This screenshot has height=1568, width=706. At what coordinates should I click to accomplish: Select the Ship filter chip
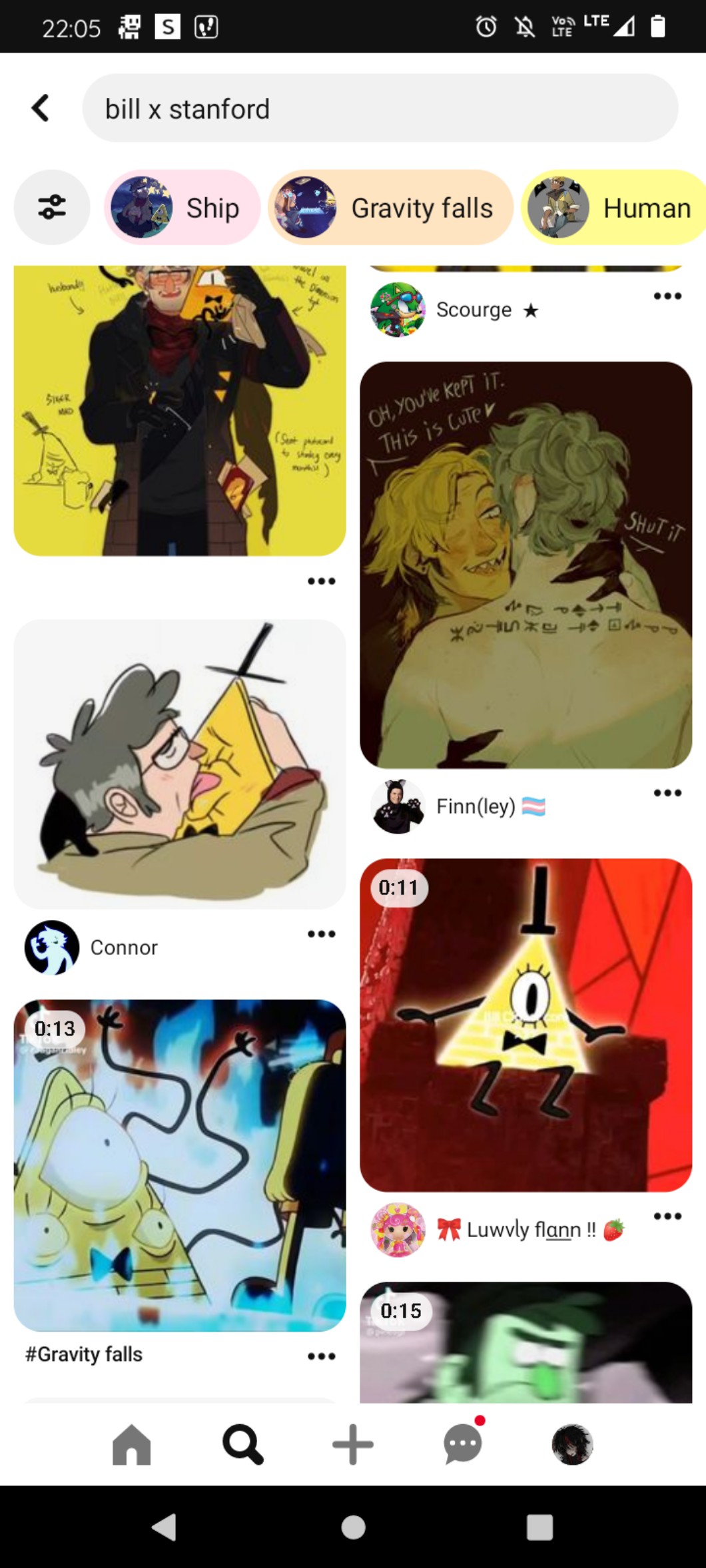[x=182, y=208]
